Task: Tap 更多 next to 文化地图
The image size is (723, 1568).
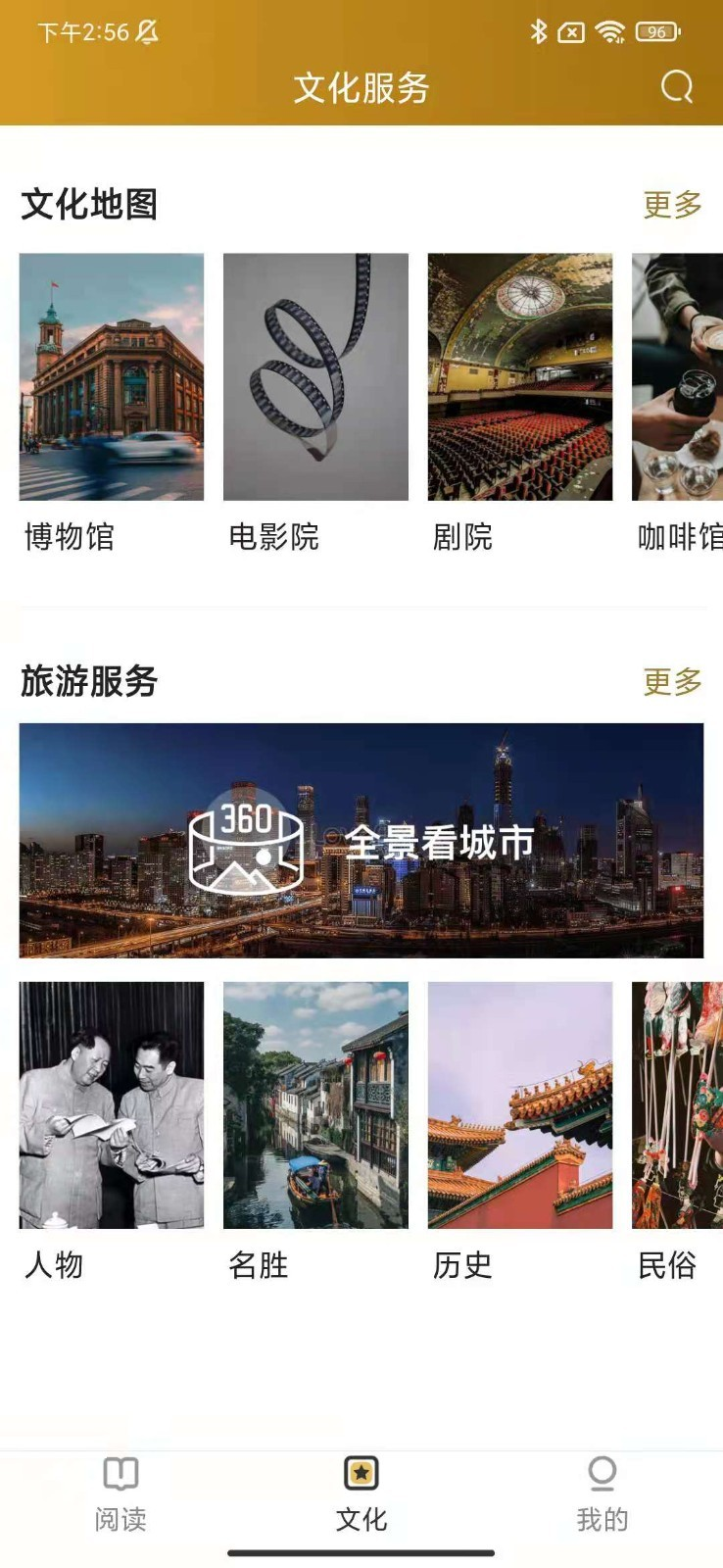Action: 672,205
